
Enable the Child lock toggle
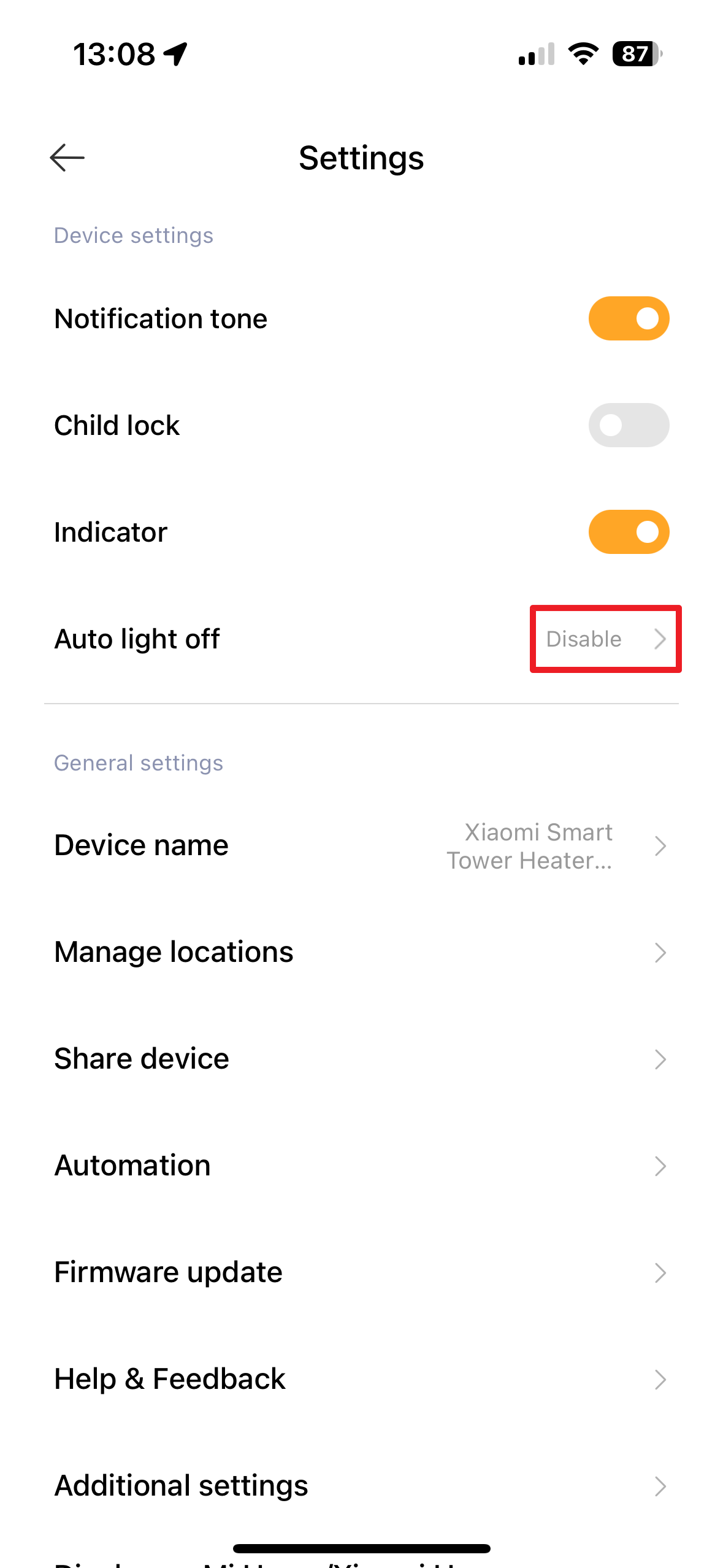click(x=628, y=425)
